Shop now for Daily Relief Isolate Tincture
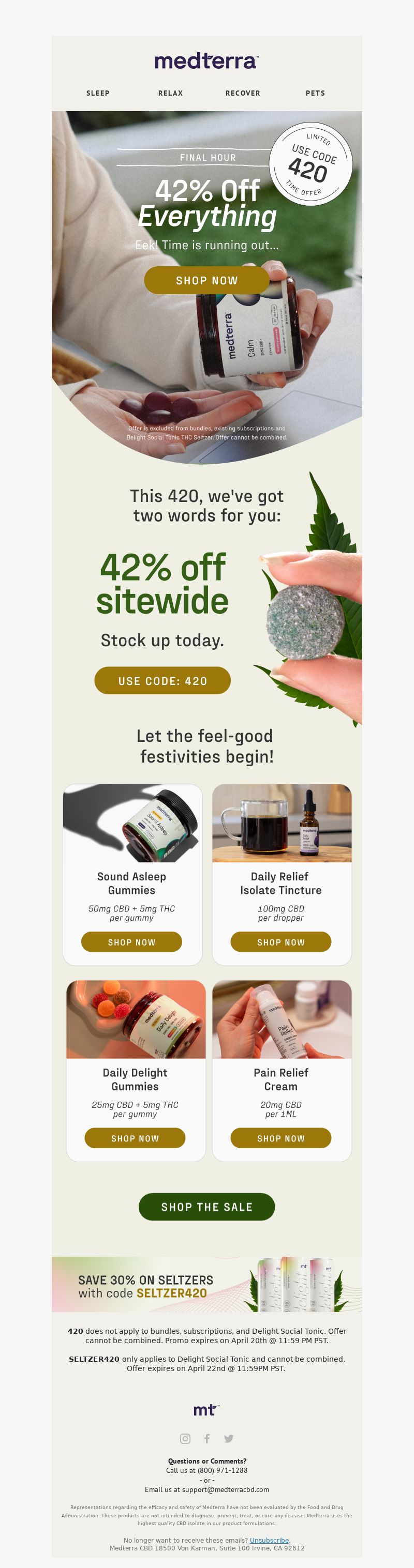414x1568 pixels. 280,941
